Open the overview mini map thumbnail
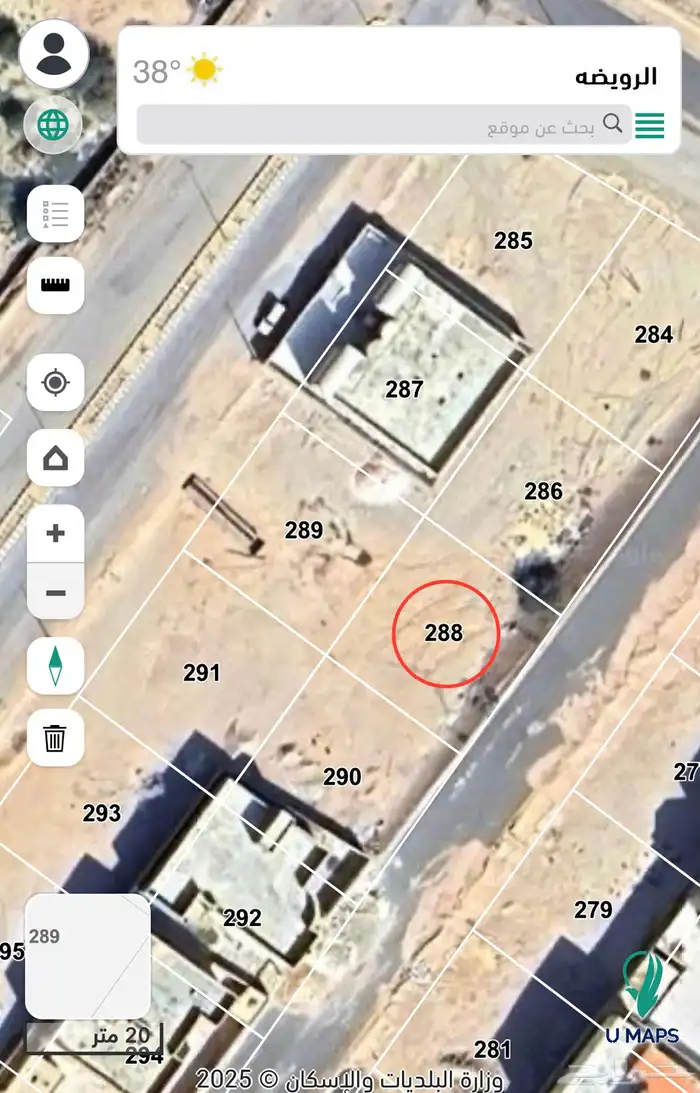Viewport: 700px width, 1093px height. pyautogui.click(x=88, y=956)
